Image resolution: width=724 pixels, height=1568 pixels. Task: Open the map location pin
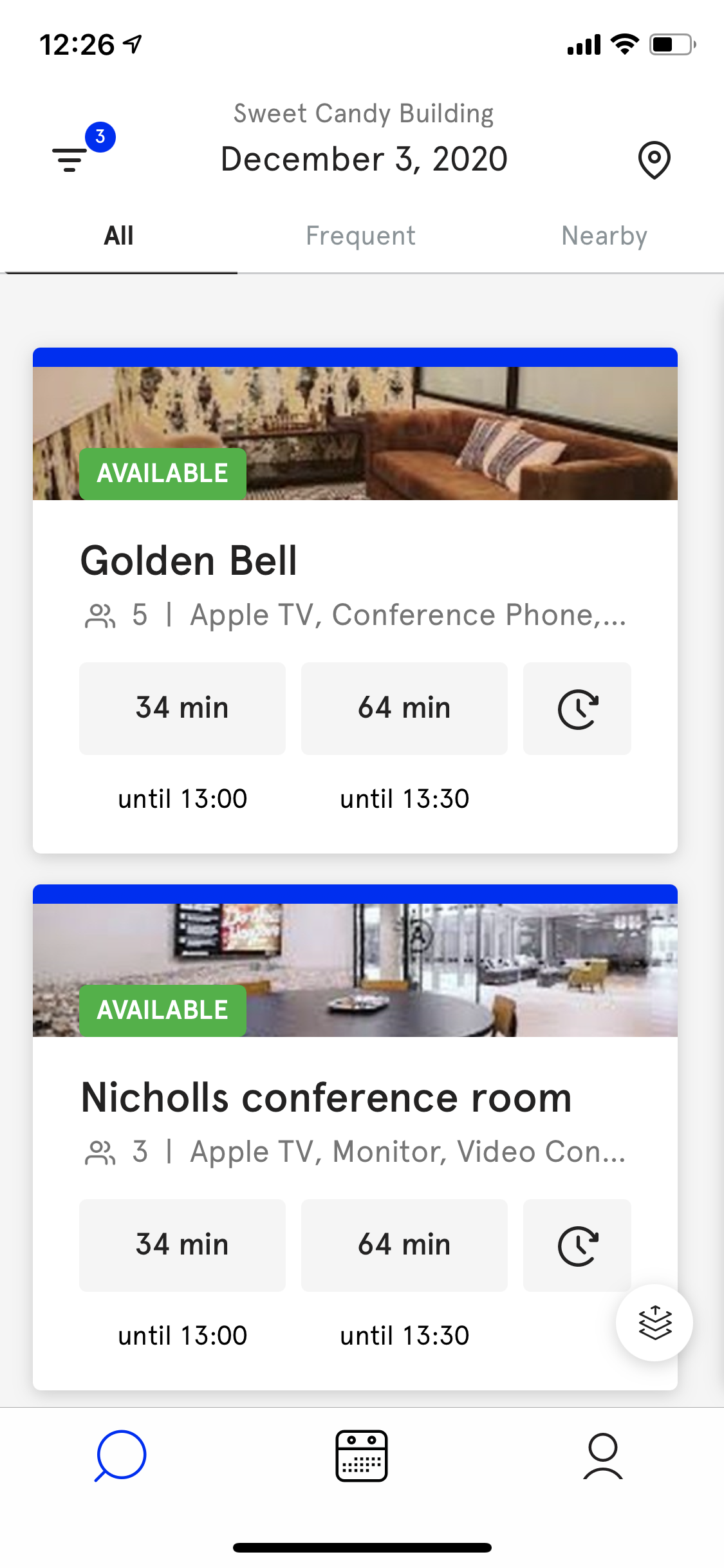tap(654, 160)
